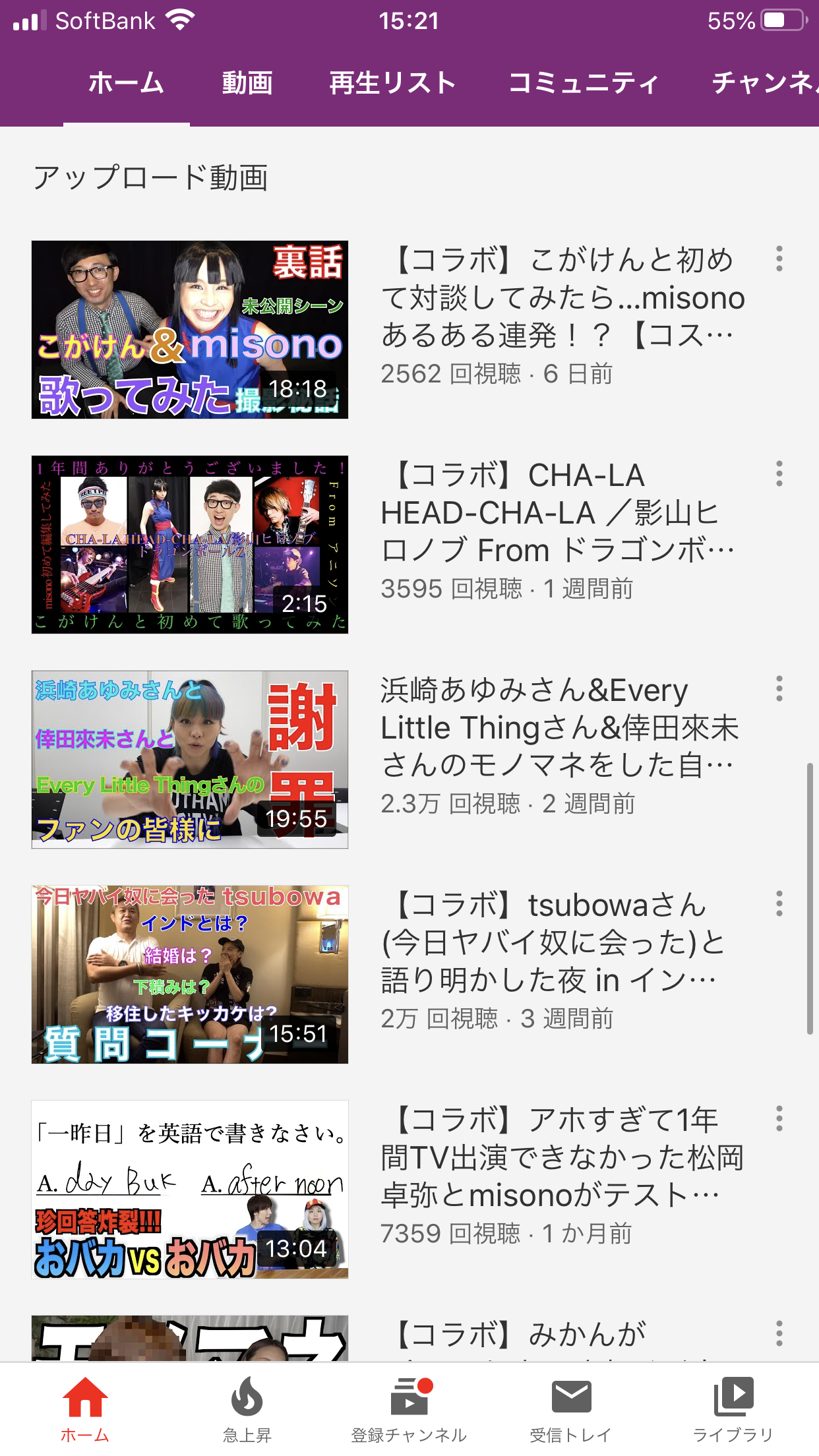Select the 急上昇 trending flame icon
Viewport: 819px width, 1456px height.
pos(247,1398)
